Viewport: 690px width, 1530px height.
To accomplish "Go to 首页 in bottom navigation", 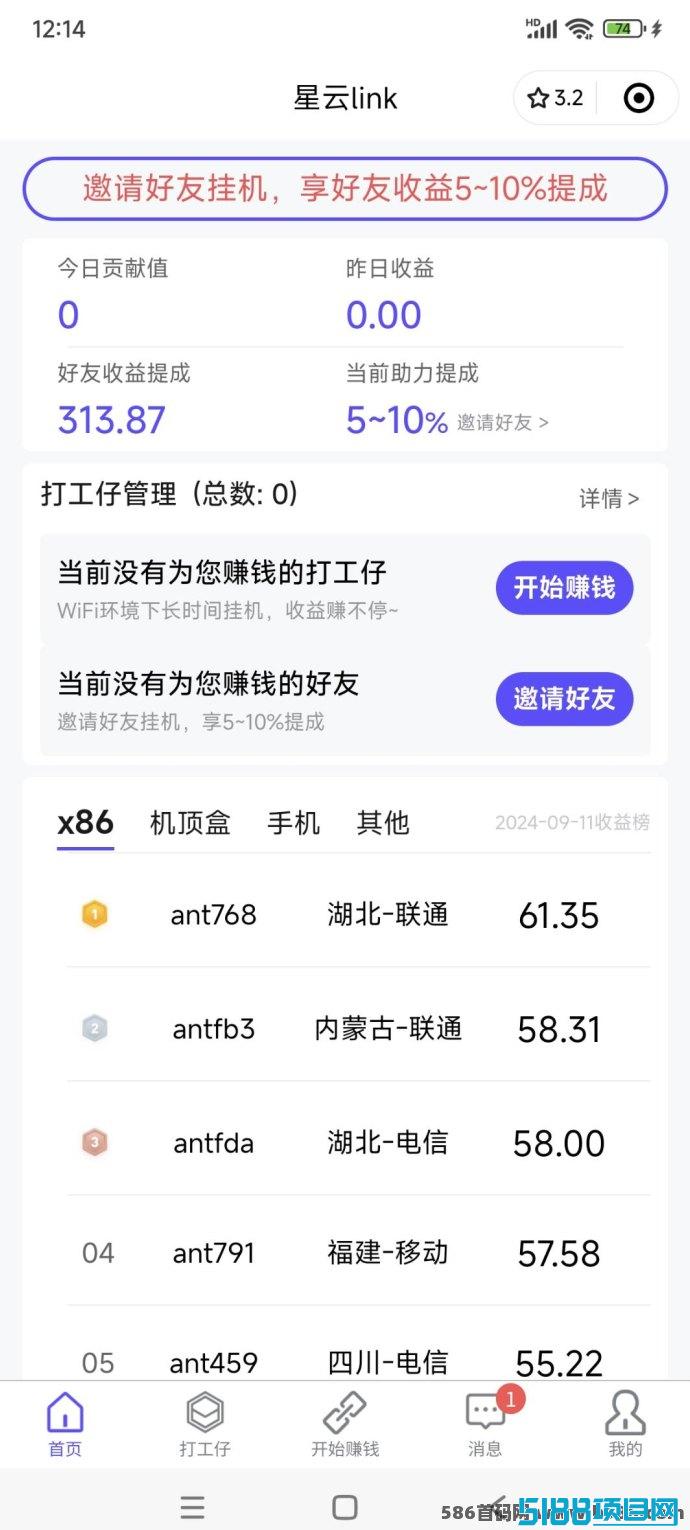I will click(65, 1425).
